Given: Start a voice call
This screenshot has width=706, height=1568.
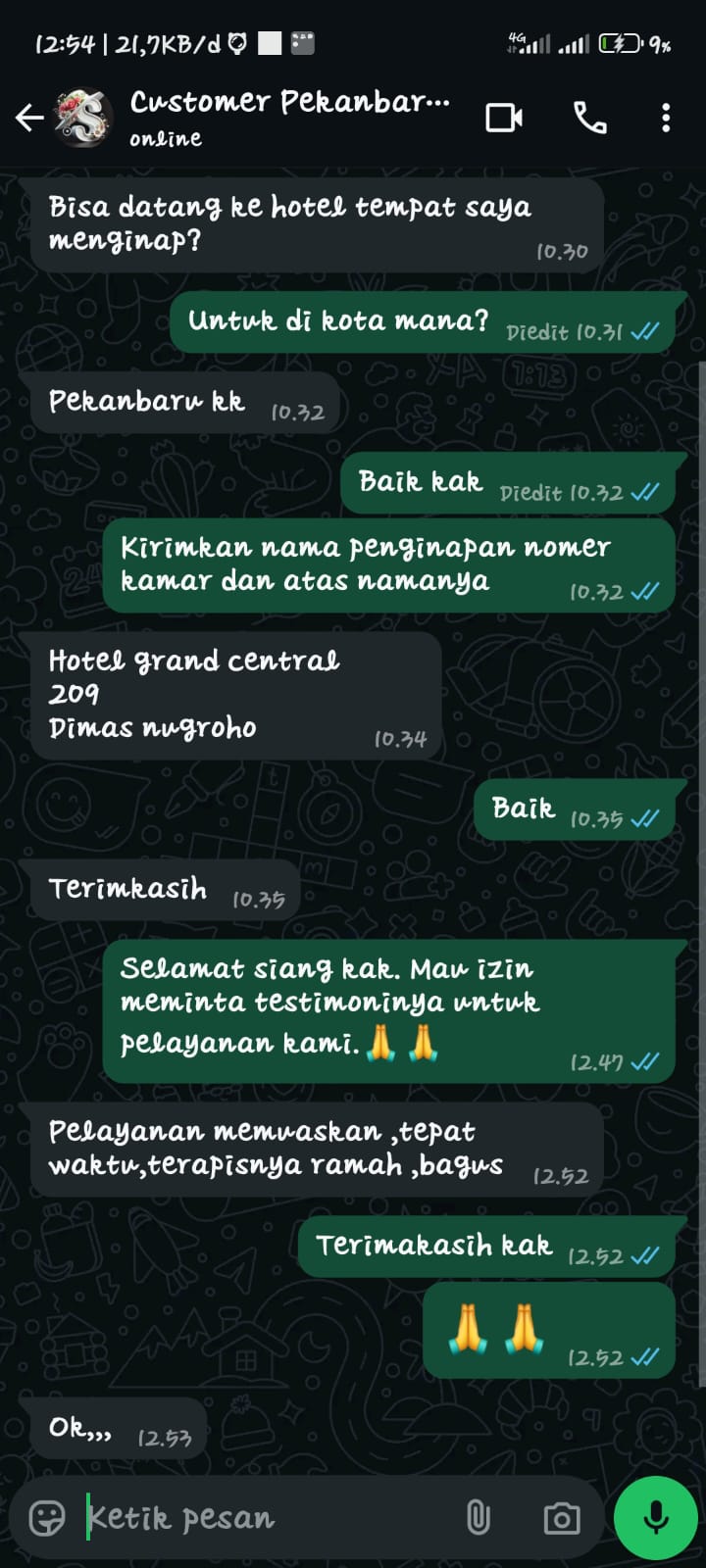Looking at the screenshot, I should click(x=589, y=119).
